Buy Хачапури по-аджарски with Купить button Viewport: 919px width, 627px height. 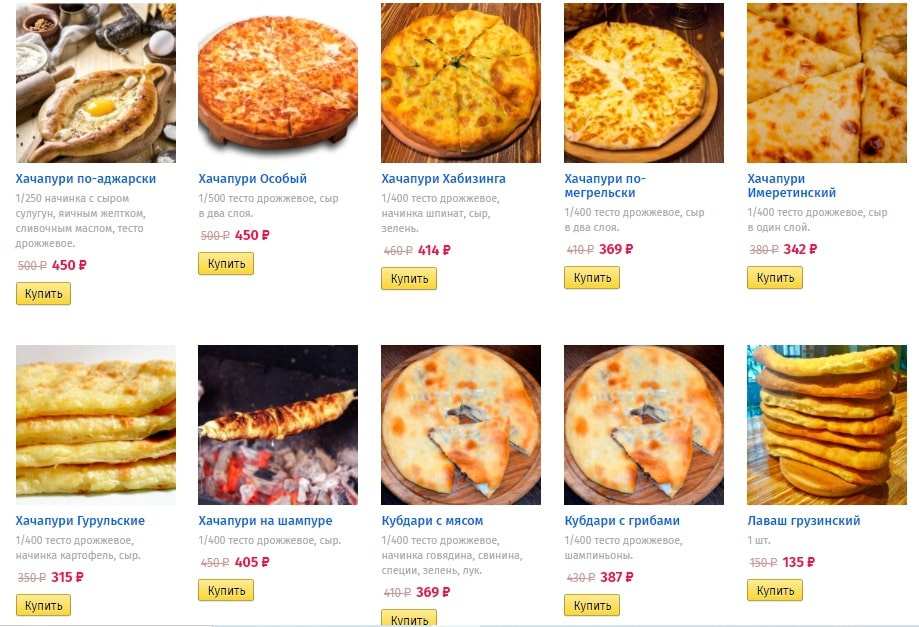coord(43,293)
